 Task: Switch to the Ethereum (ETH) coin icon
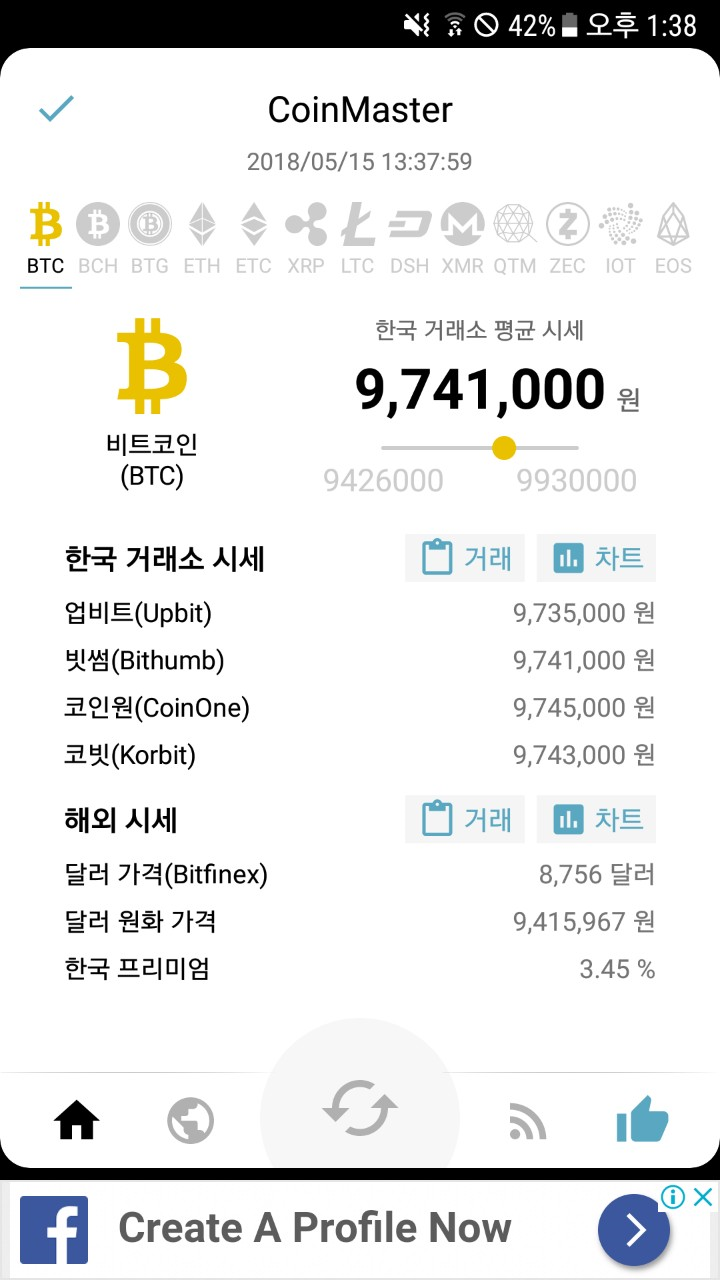pyautogui.click(x=201, y=224)
